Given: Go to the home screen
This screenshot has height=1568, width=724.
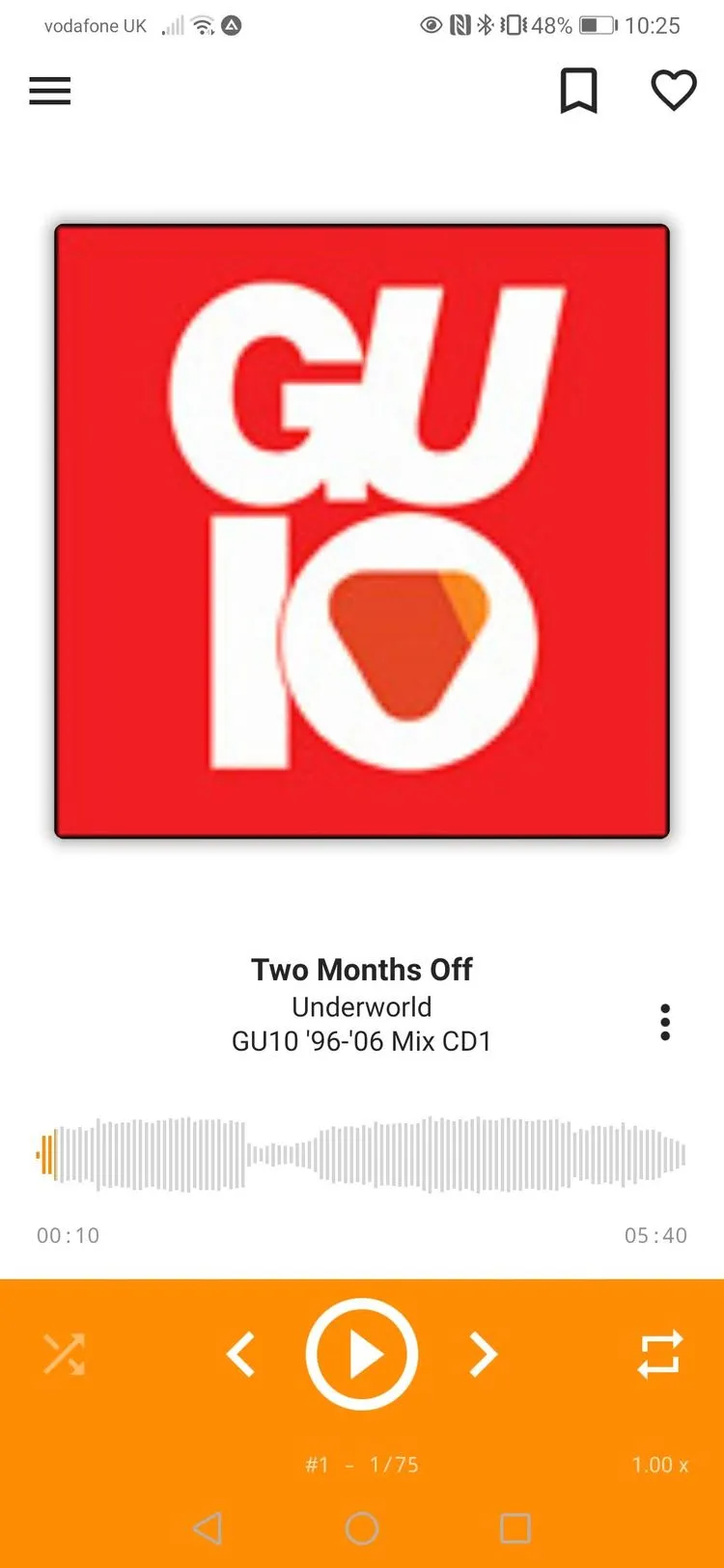Looking at the screenshot, I should pos(362,1528).
